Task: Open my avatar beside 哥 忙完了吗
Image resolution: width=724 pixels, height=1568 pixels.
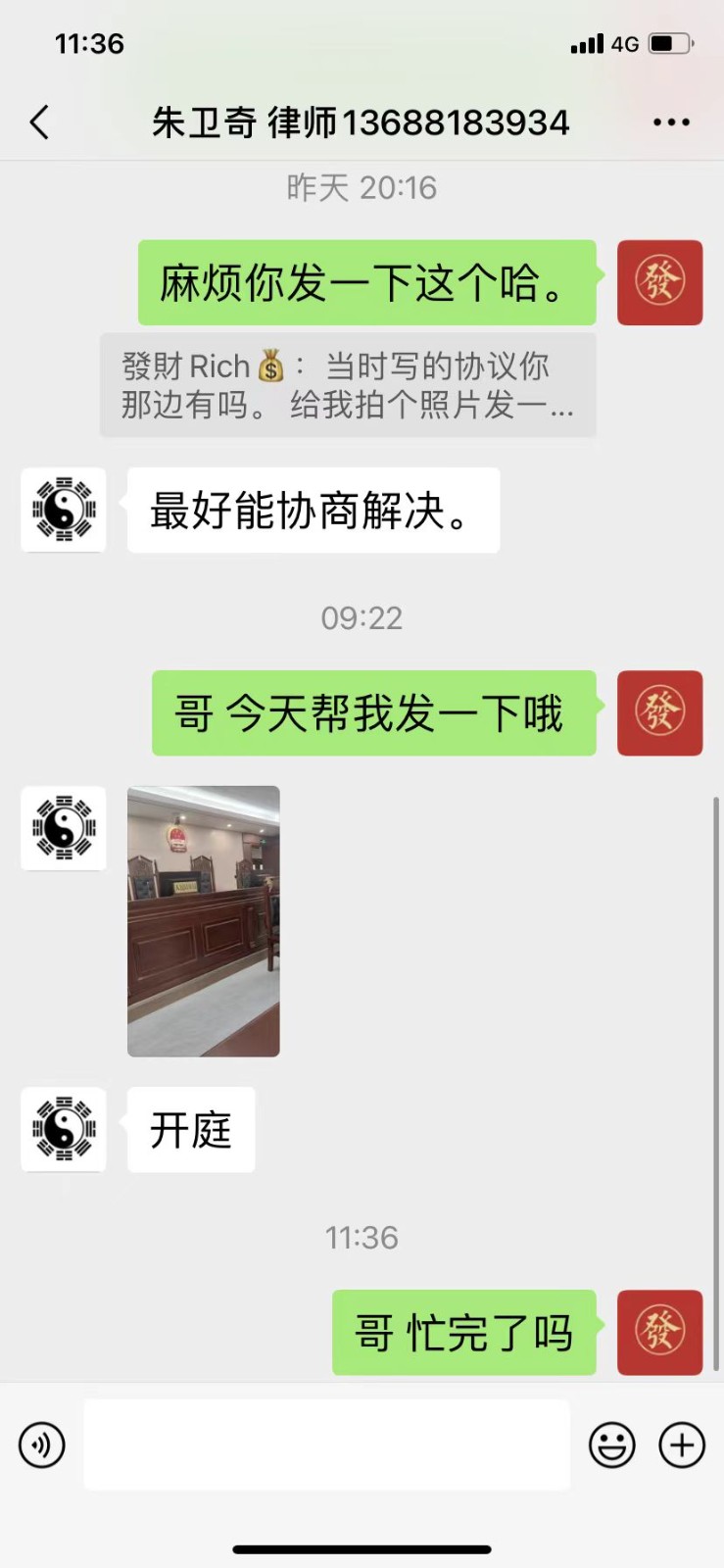Action: click(659, 1332)
